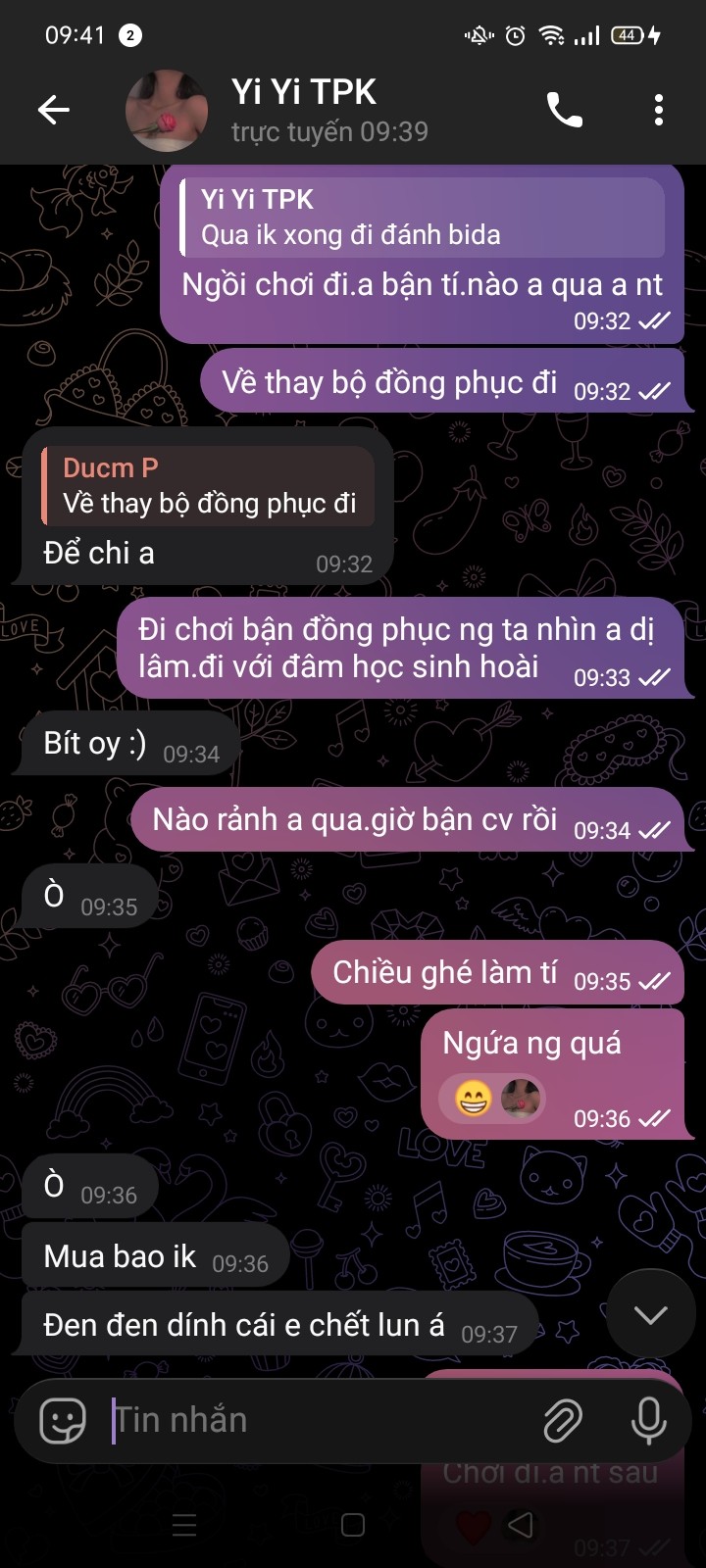Go back to the chat list
The width and height of the screenshot is (706, 1568).
(x=54, y=111)
